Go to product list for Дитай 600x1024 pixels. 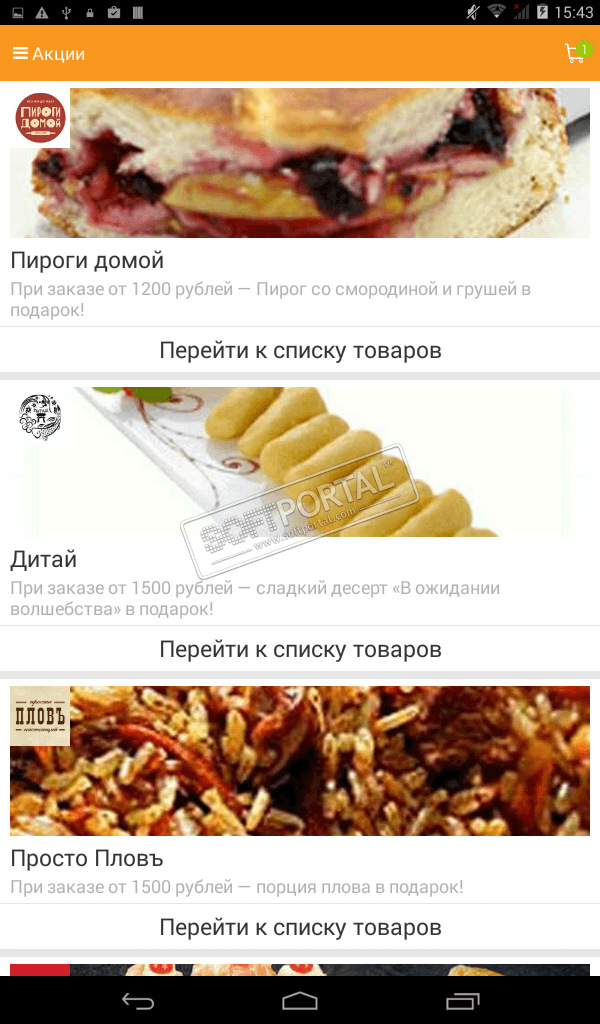pyautogui.click(x=300, y=650)
